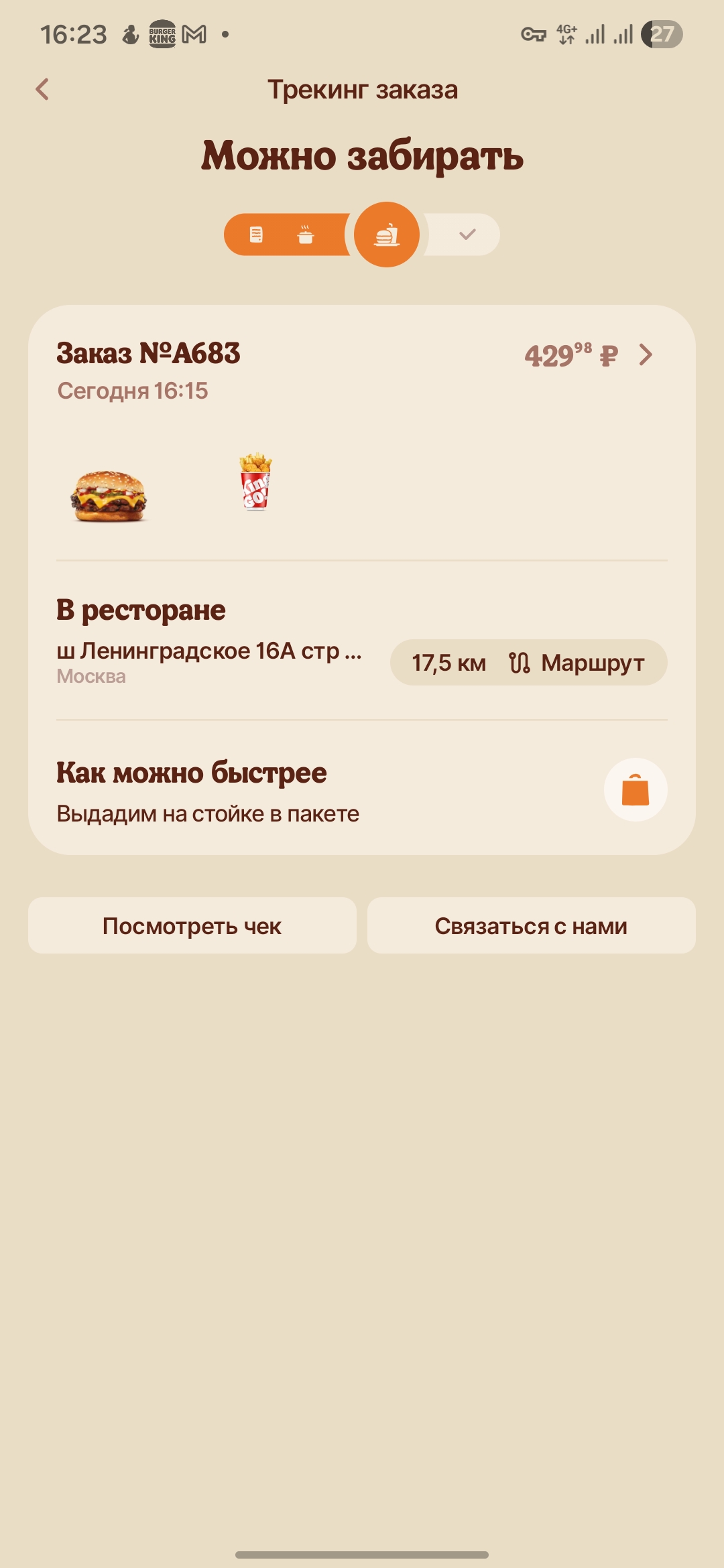Tap the contact us button
This screenshot has height=1568, width=724.
531,925
